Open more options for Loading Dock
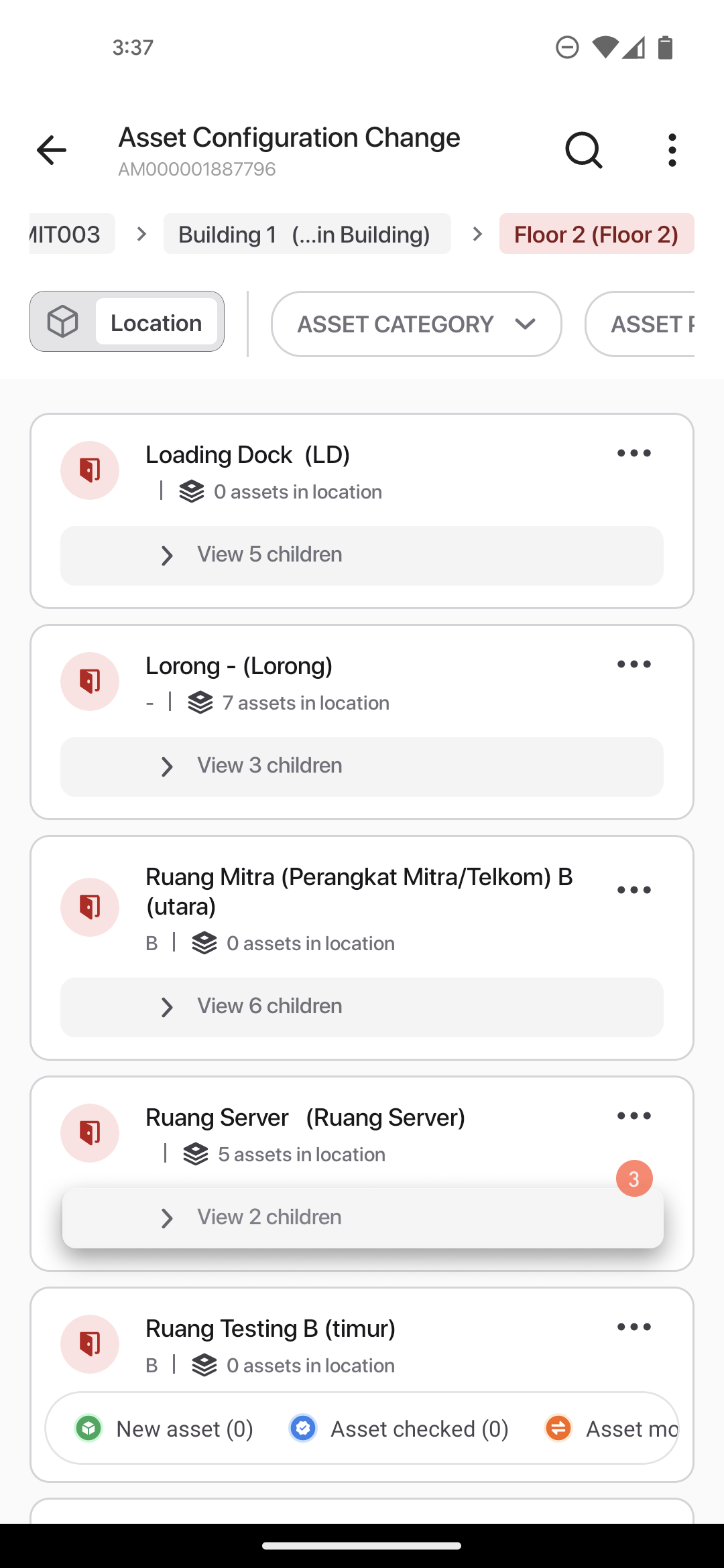The image size is (724, 1568). point(634,454)
